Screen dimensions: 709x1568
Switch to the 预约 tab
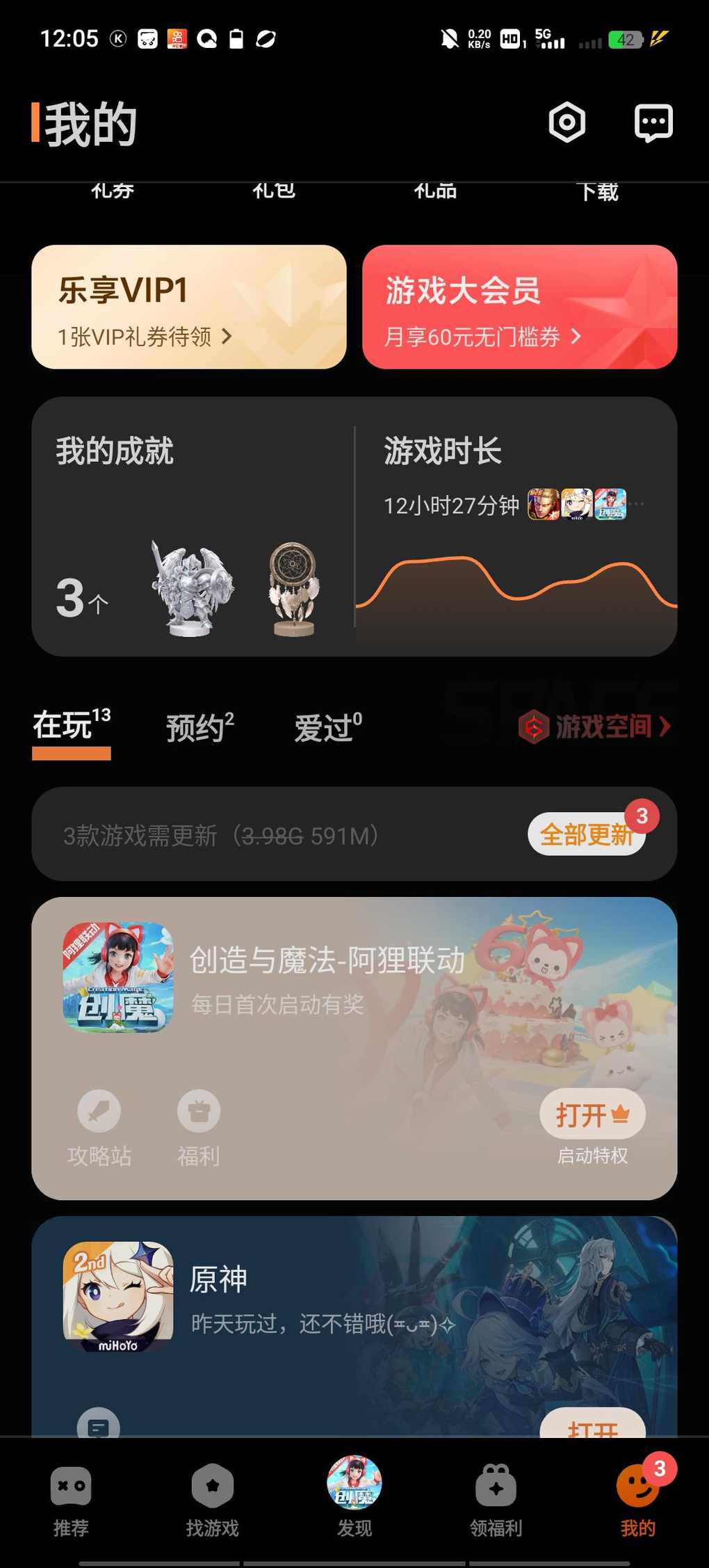[x=199, y=727]
